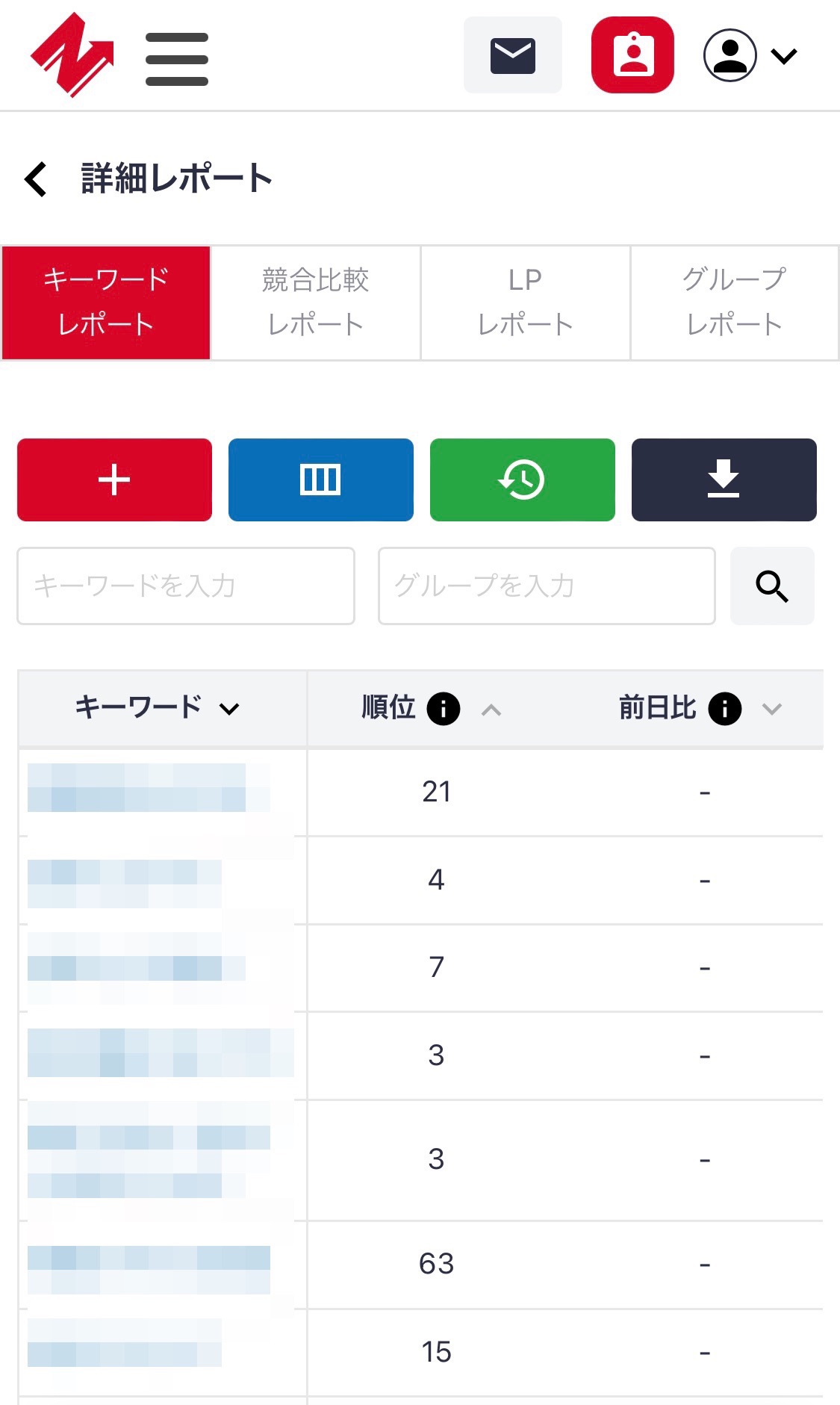Go back using the left arrow
Viewport: 840px width, 1405px height.
(34, 179)
